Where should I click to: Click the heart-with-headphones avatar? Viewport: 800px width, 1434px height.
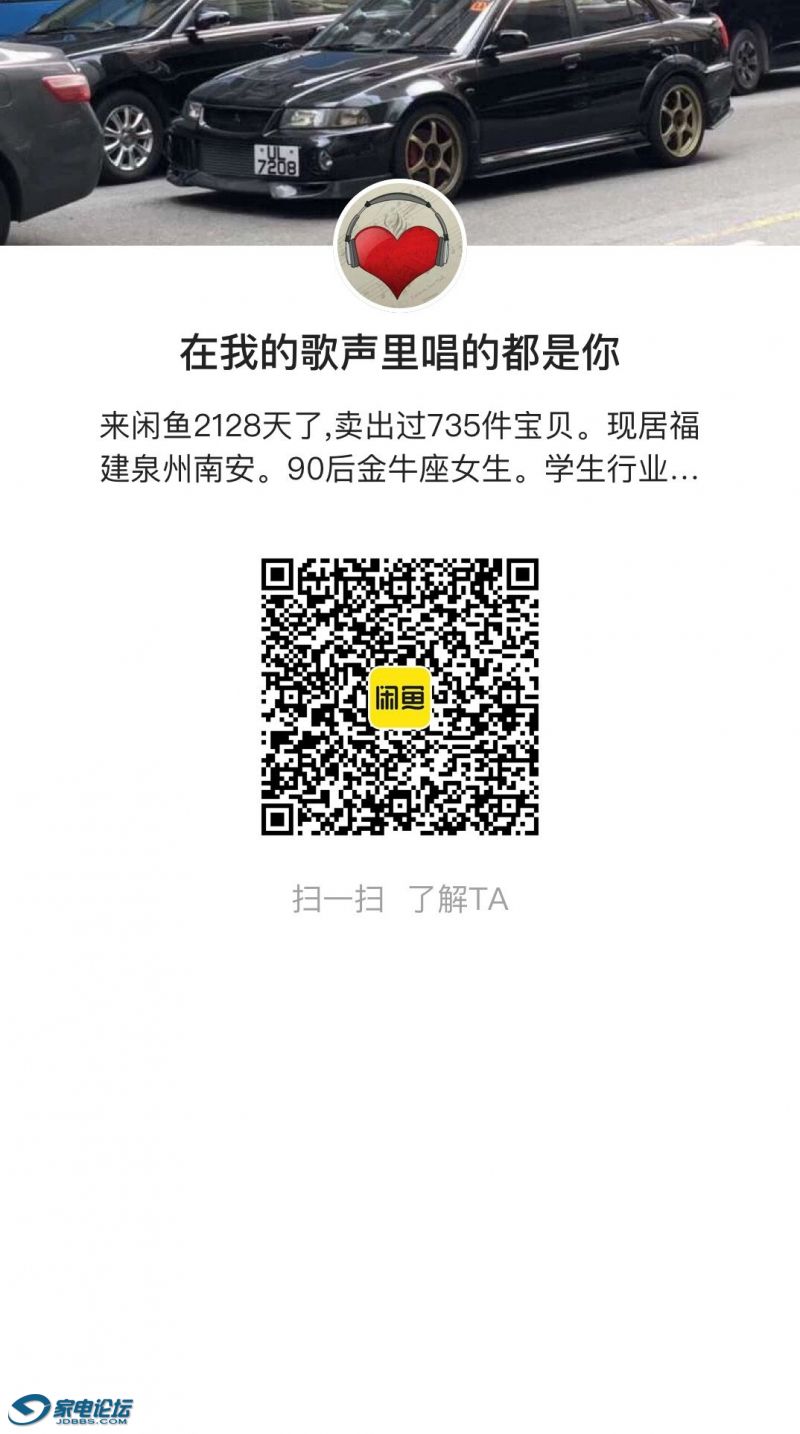point(399,241)
